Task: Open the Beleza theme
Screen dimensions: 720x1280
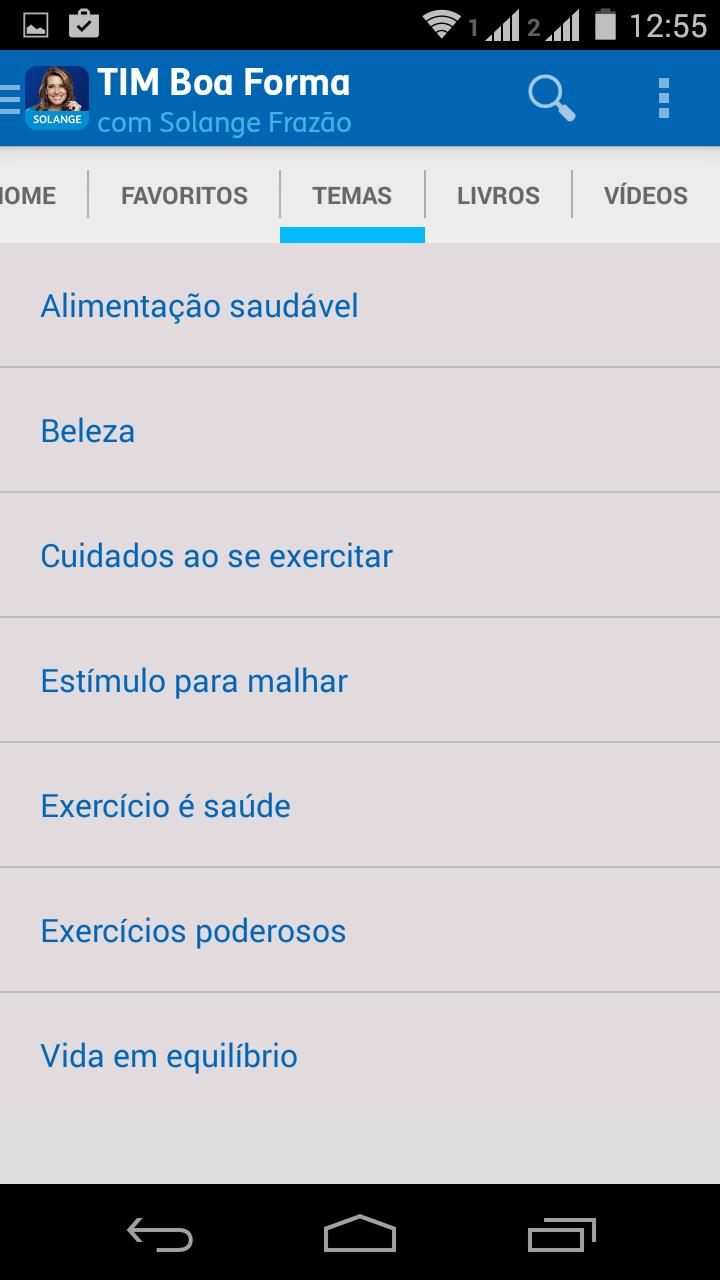Action: coord(87,430)
